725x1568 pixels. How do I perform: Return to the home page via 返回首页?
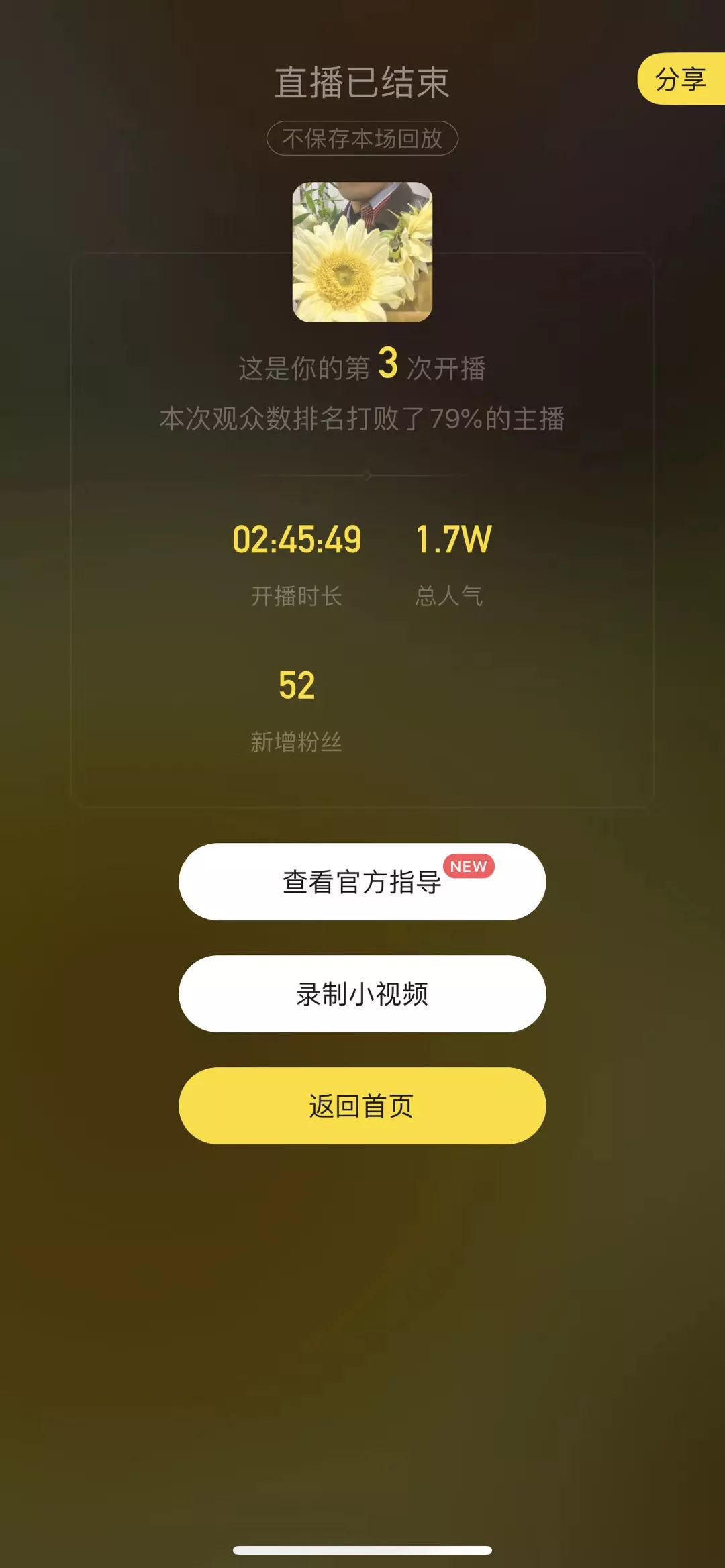point(362,1106)
